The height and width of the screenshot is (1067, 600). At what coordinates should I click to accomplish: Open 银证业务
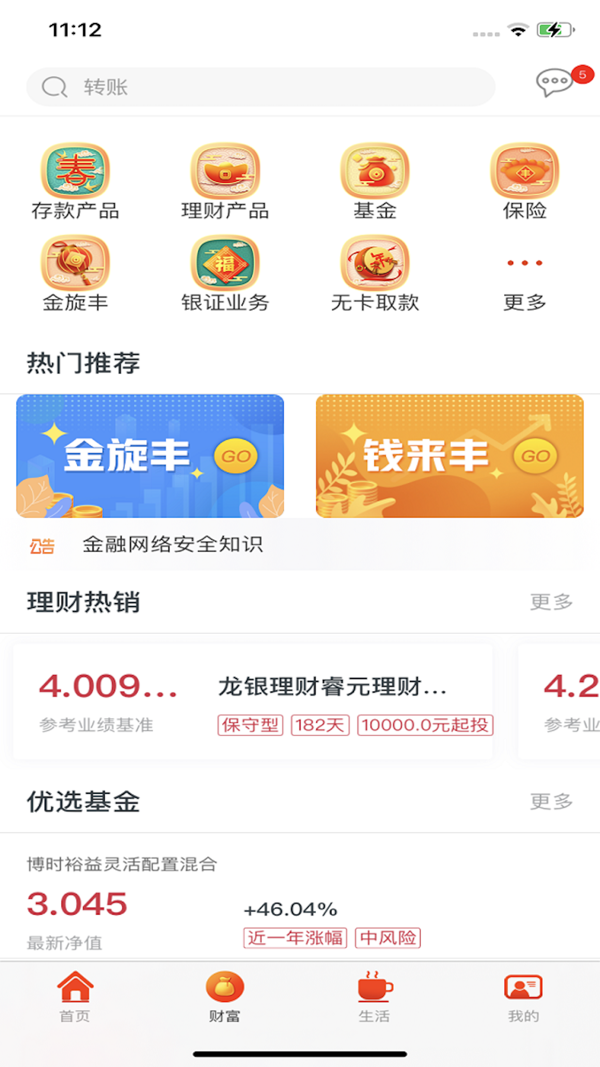pos(225,274)
